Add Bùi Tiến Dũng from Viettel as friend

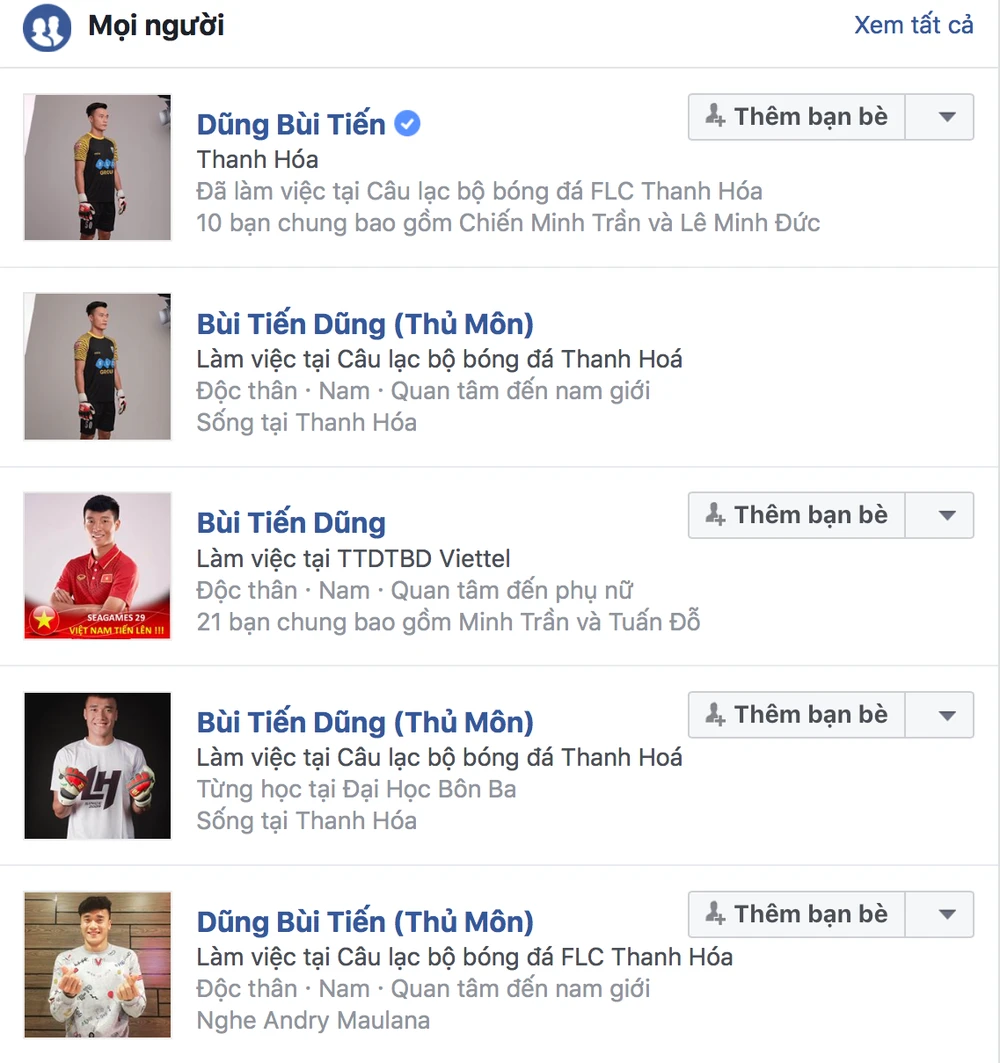click(796, 515)
